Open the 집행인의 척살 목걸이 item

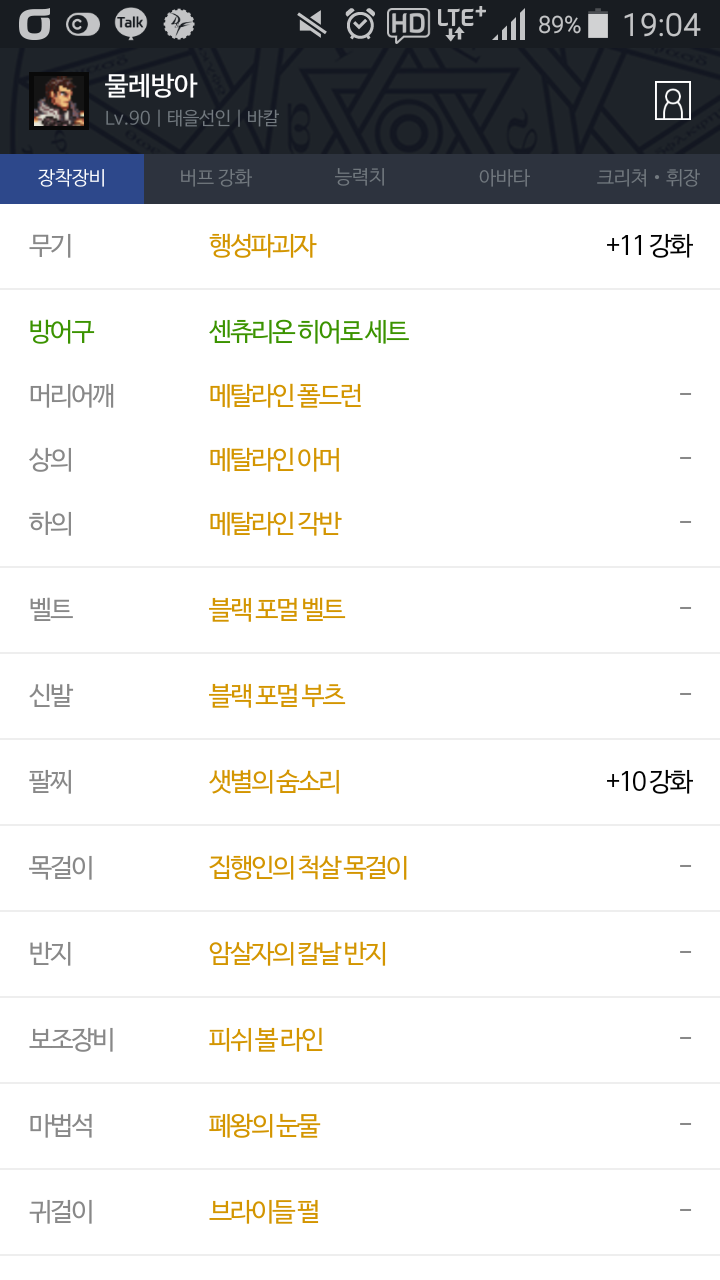[x=309, y=867]
